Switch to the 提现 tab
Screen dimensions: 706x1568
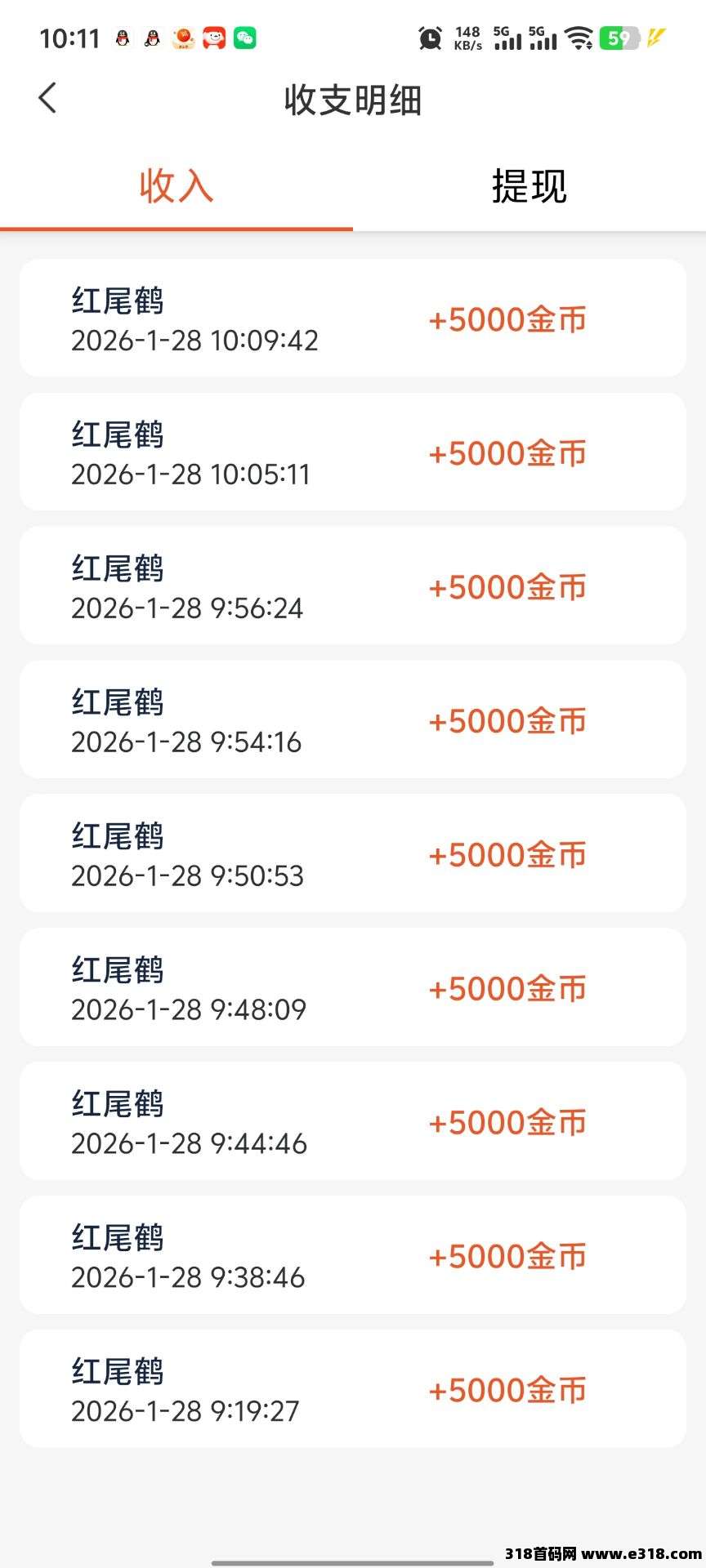pos(529,185)
